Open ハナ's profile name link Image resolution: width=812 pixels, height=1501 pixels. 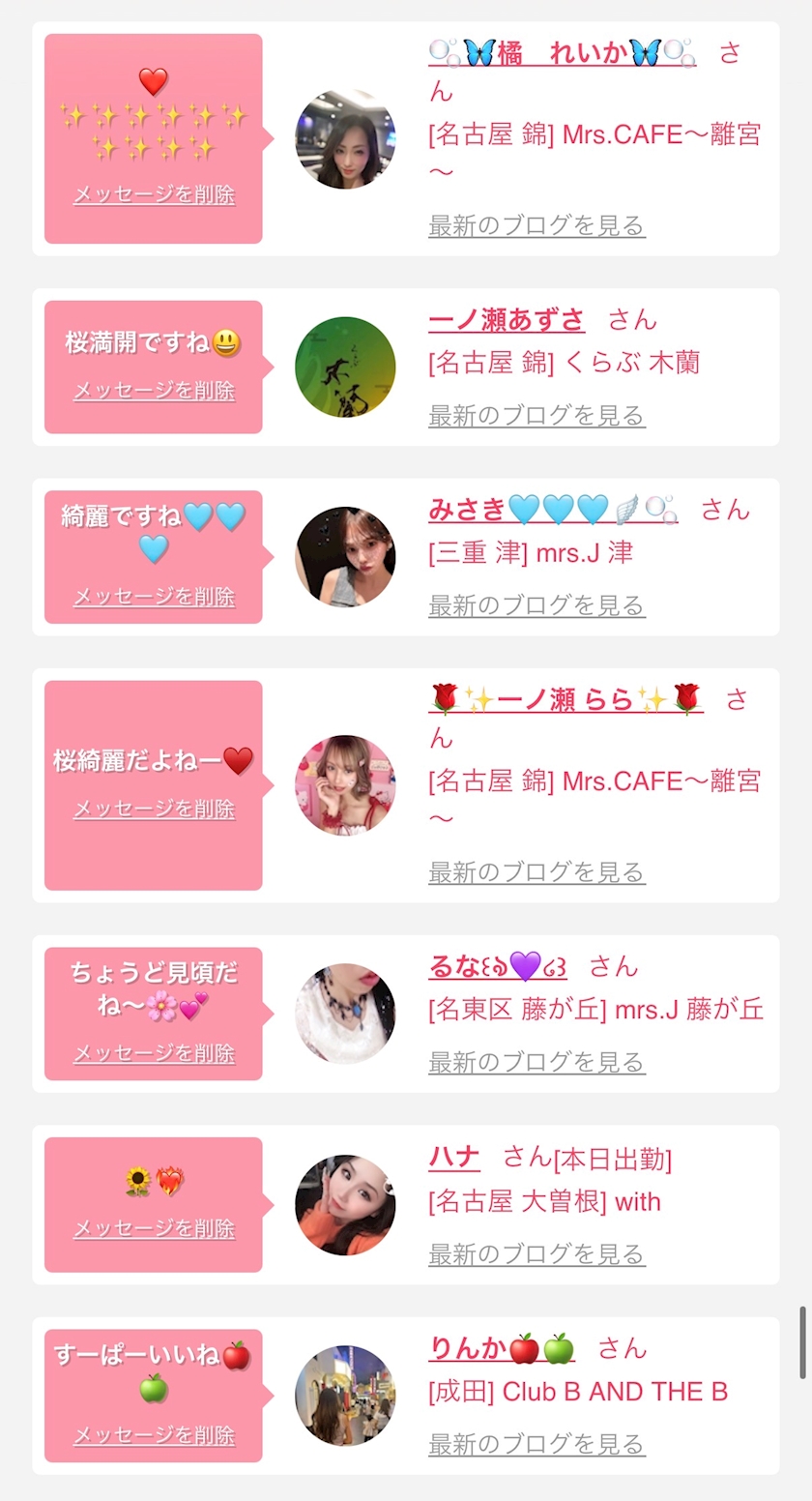pyautogui.click(x=454, y=1157)
